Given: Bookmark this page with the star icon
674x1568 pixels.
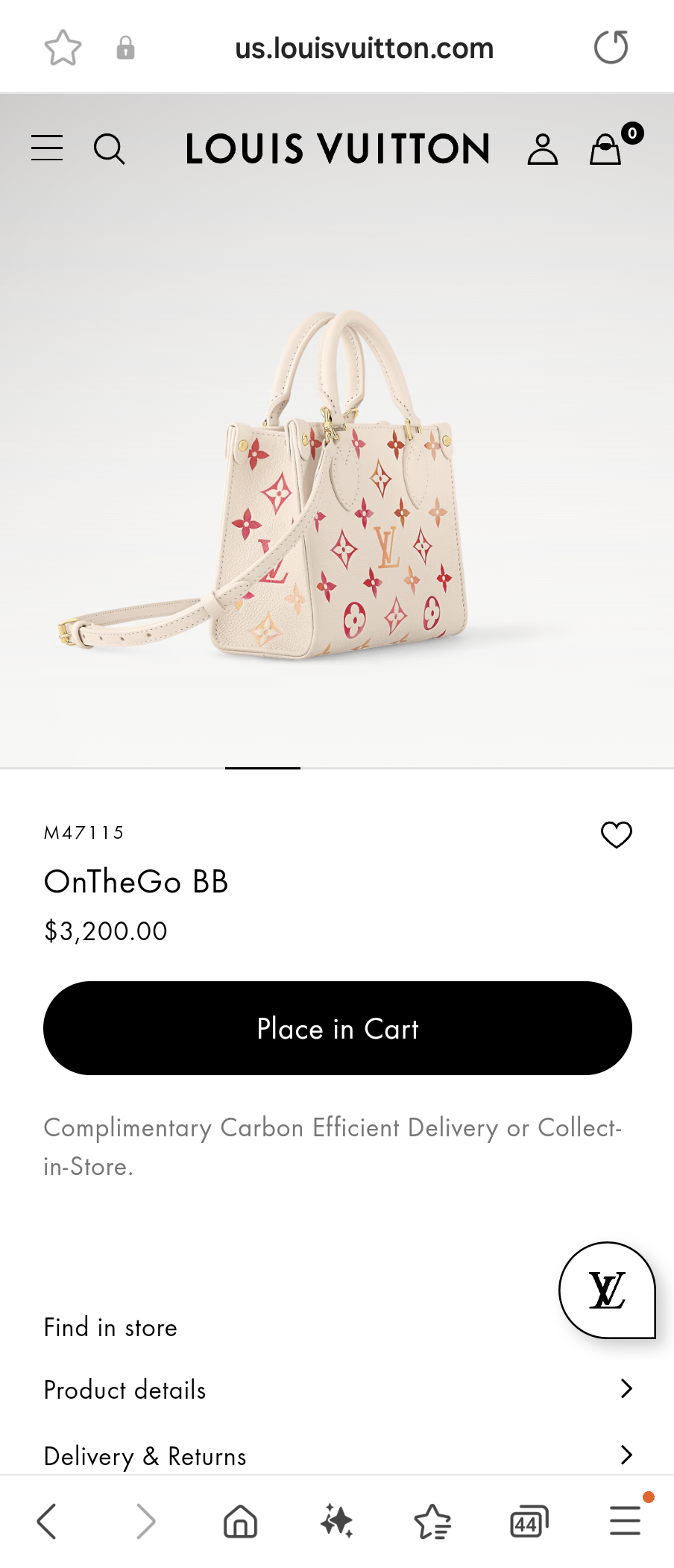Looking at the screenshot, I should (x=63, y=46).
